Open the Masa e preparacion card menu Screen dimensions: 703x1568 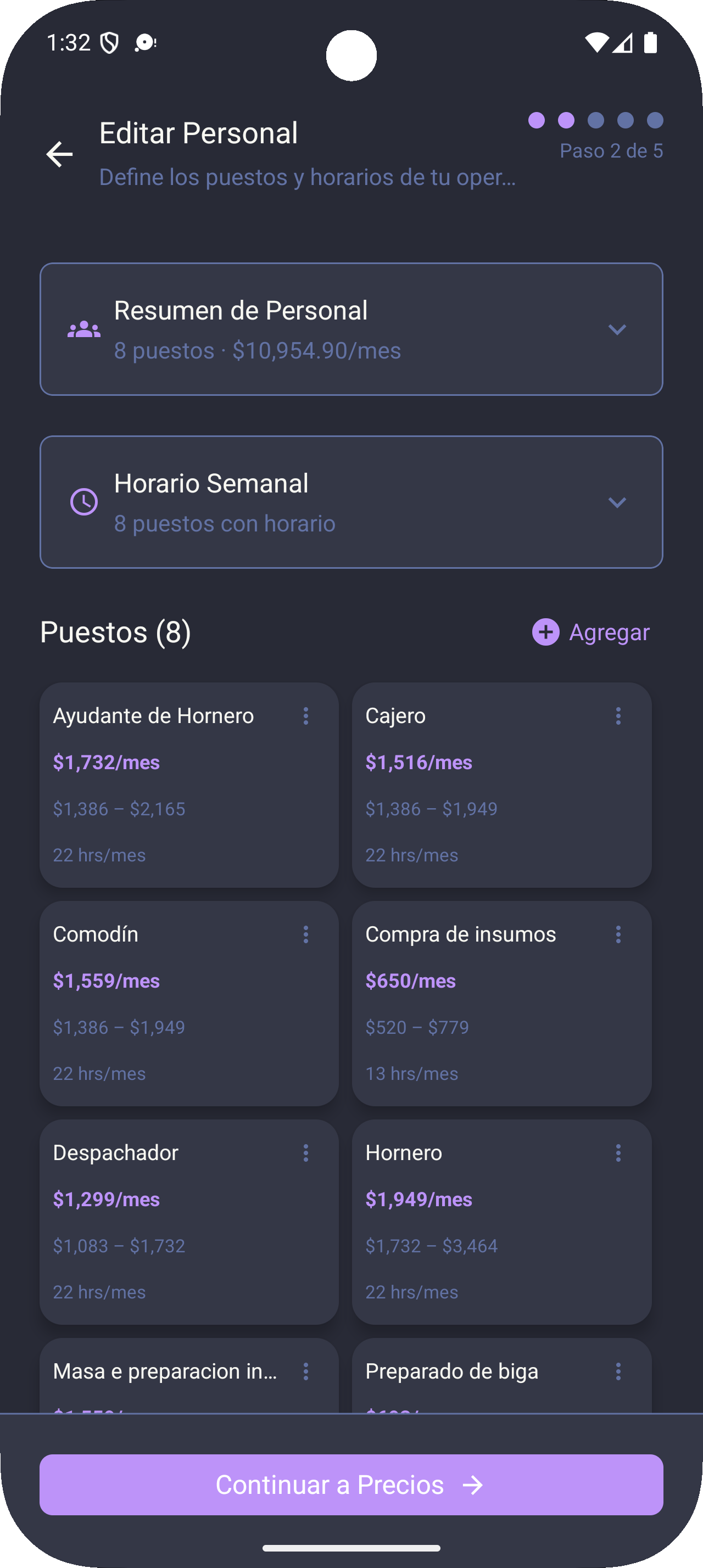[x=305, y=1371]
